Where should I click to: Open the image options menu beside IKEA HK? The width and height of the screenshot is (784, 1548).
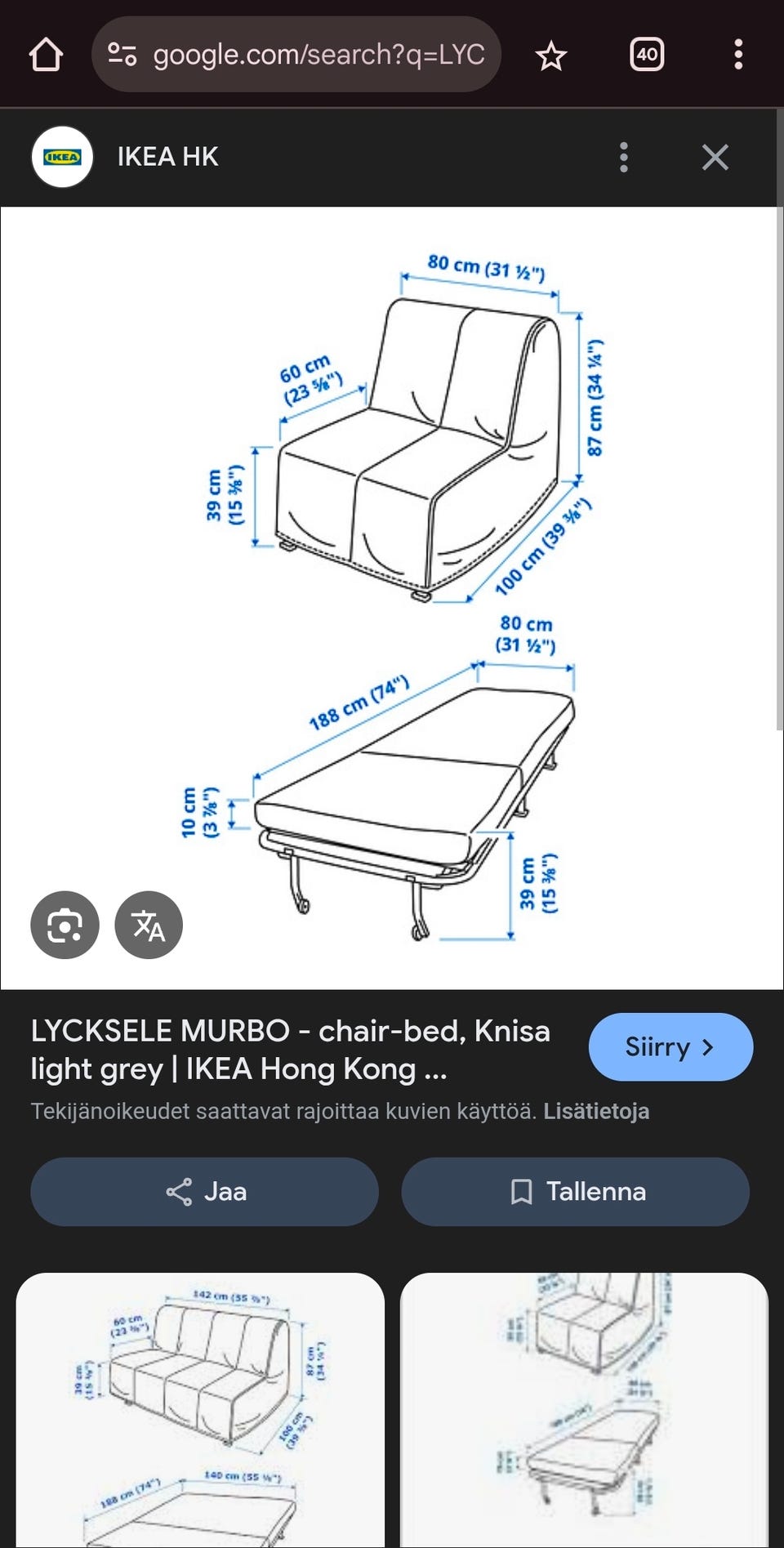[x=624, y=157]
